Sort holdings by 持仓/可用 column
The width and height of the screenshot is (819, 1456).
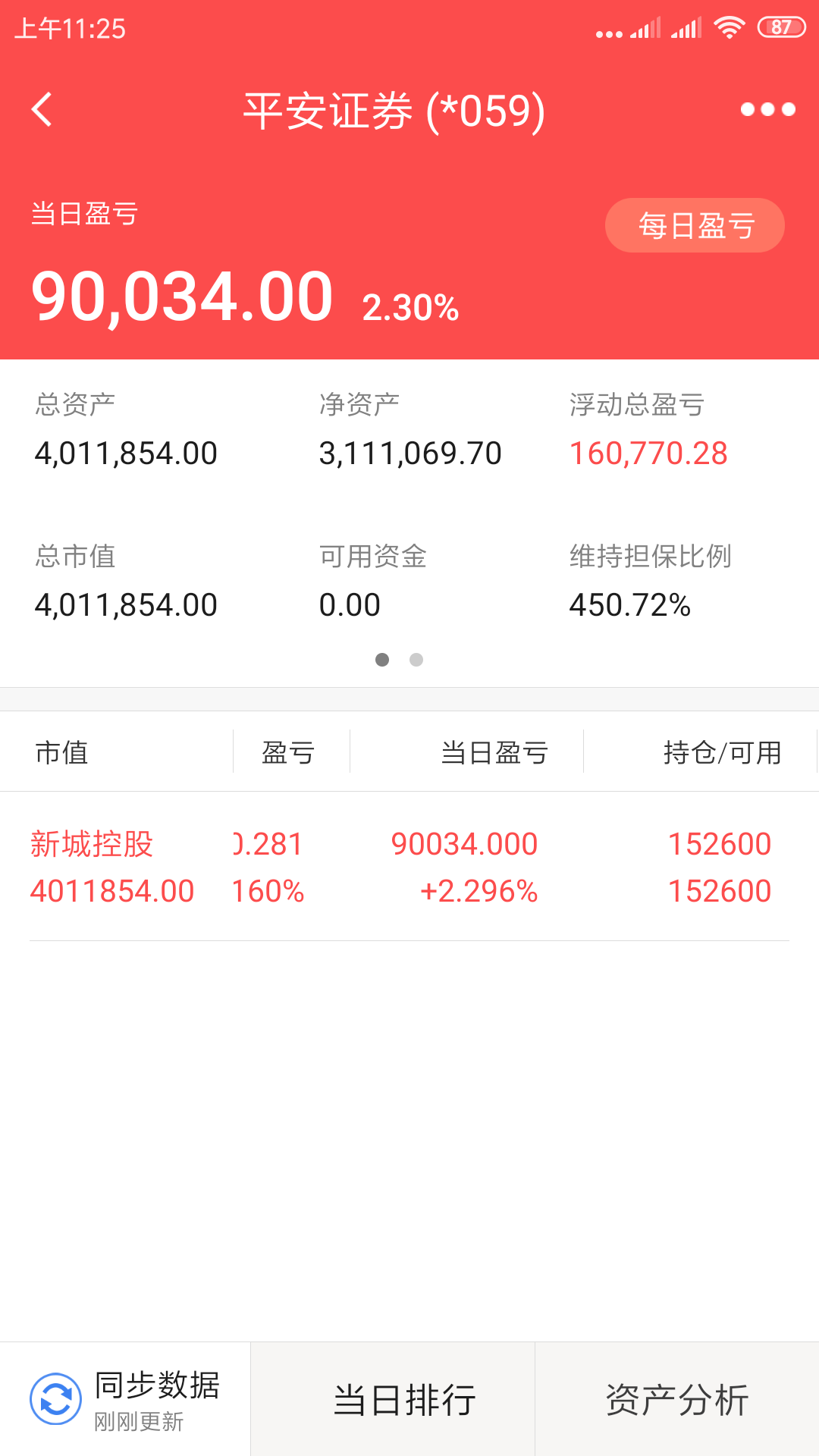721,752
